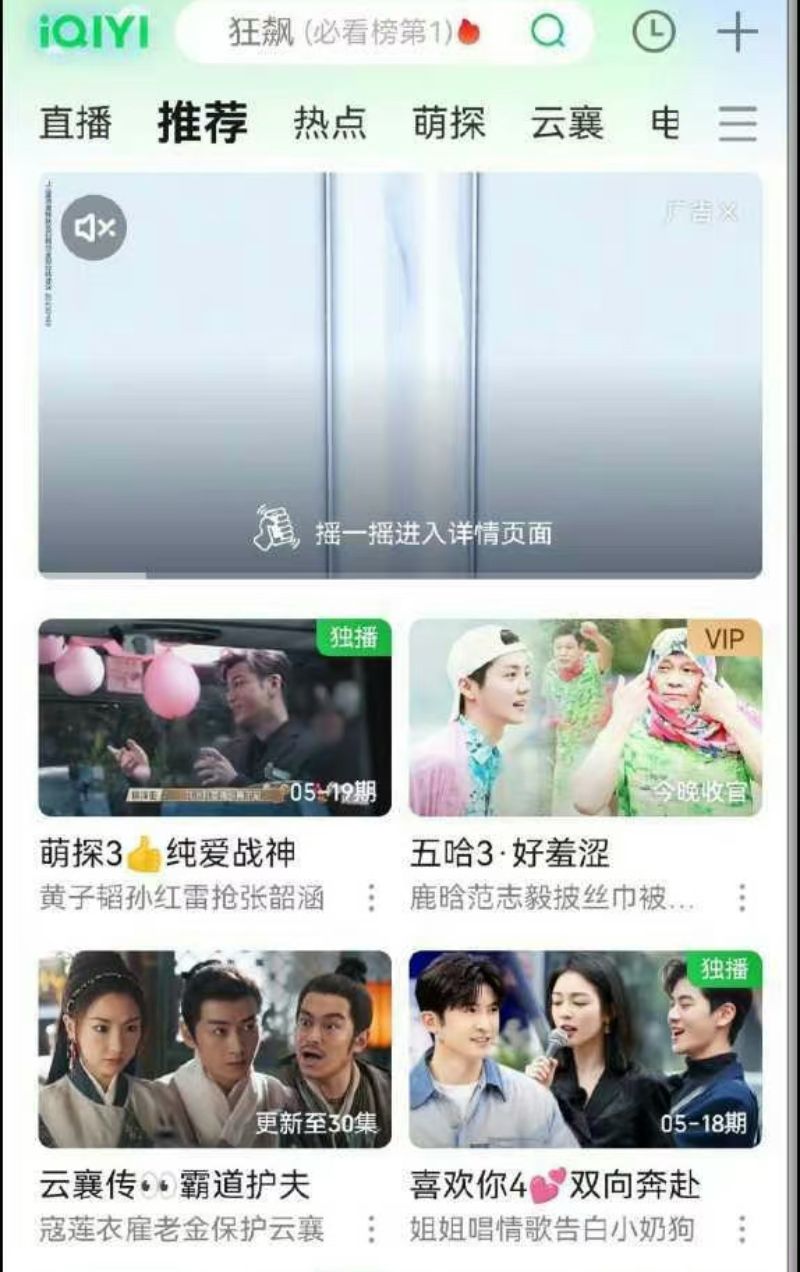
Task: Unmute the ad video
Action: click(x=94, y=229)
